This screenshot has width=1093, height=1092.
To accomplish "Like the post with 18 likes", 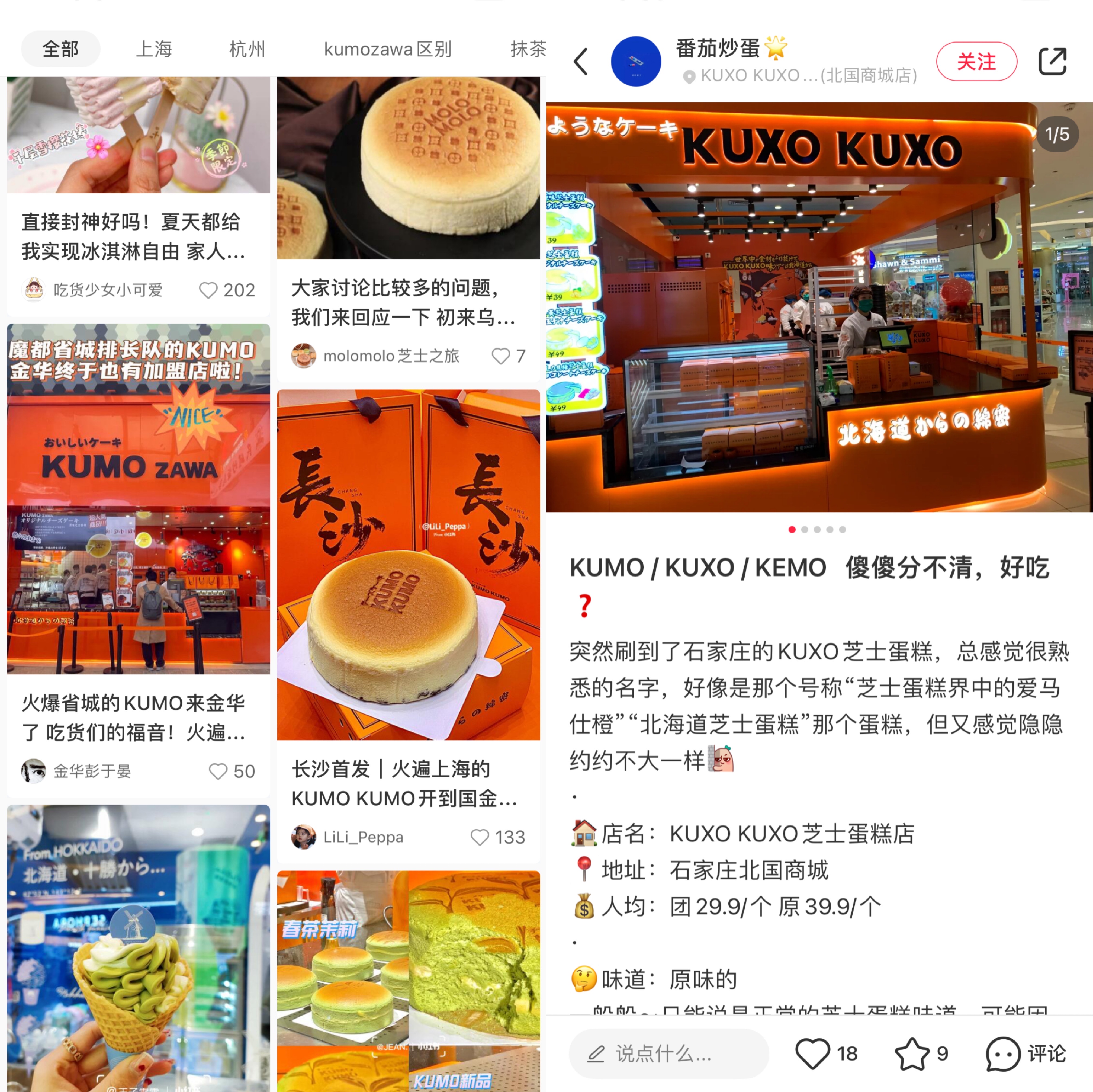I will point(812,1053).
